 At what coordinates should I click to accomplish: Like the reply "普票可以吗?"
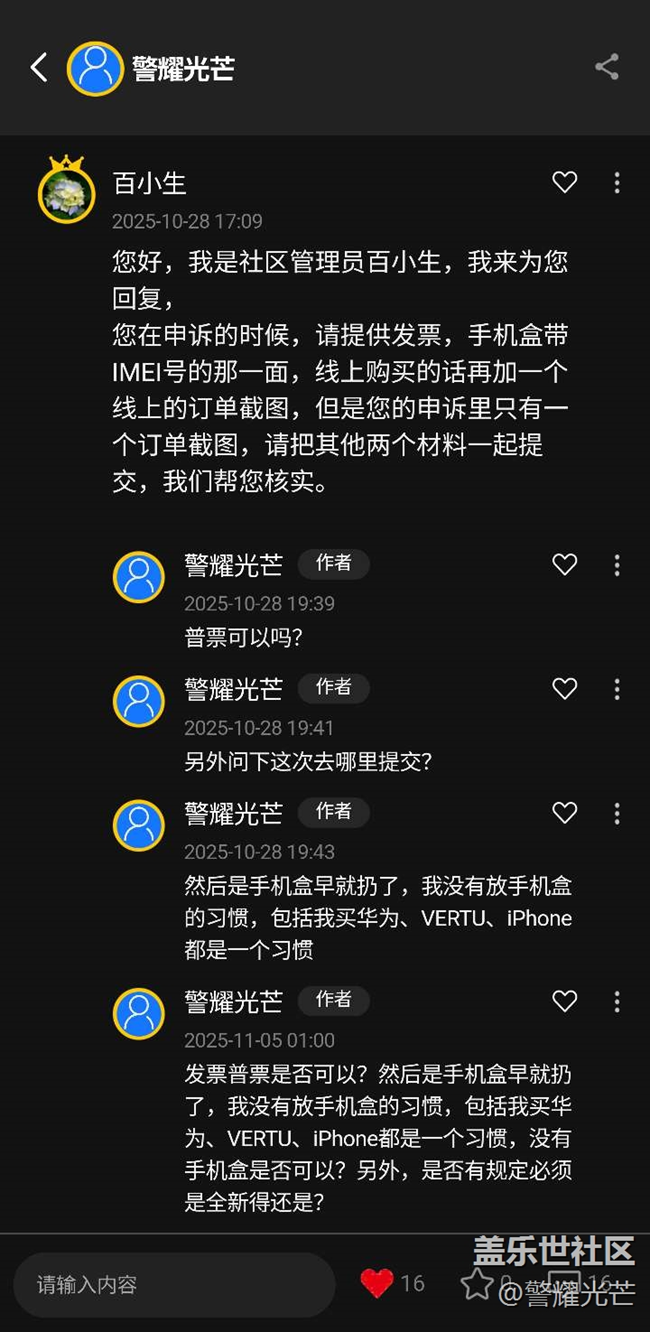coord(565,565)
